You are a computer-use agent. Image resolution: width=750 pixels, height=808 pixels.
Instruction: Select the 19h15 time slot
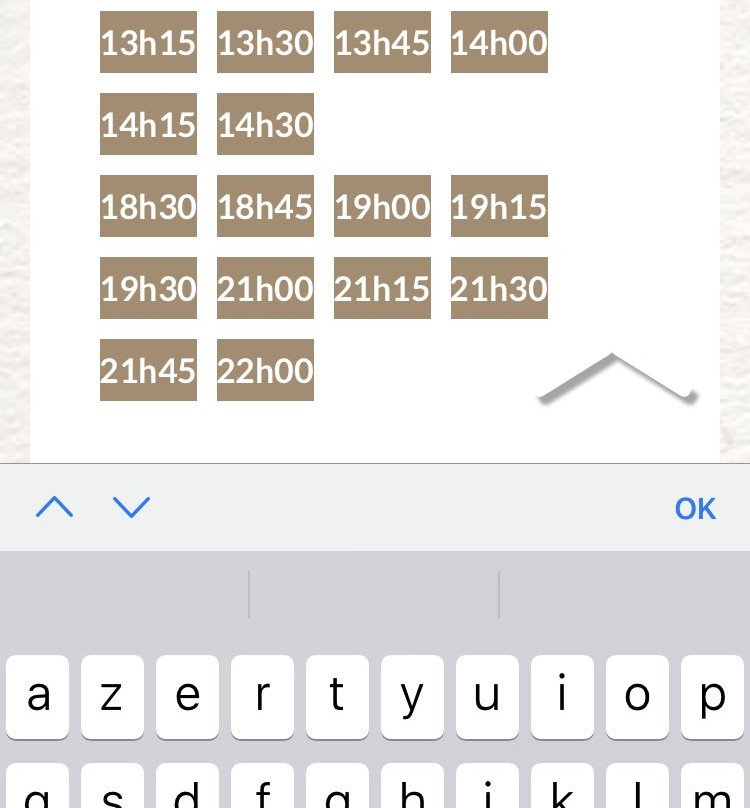click(499, 206)
